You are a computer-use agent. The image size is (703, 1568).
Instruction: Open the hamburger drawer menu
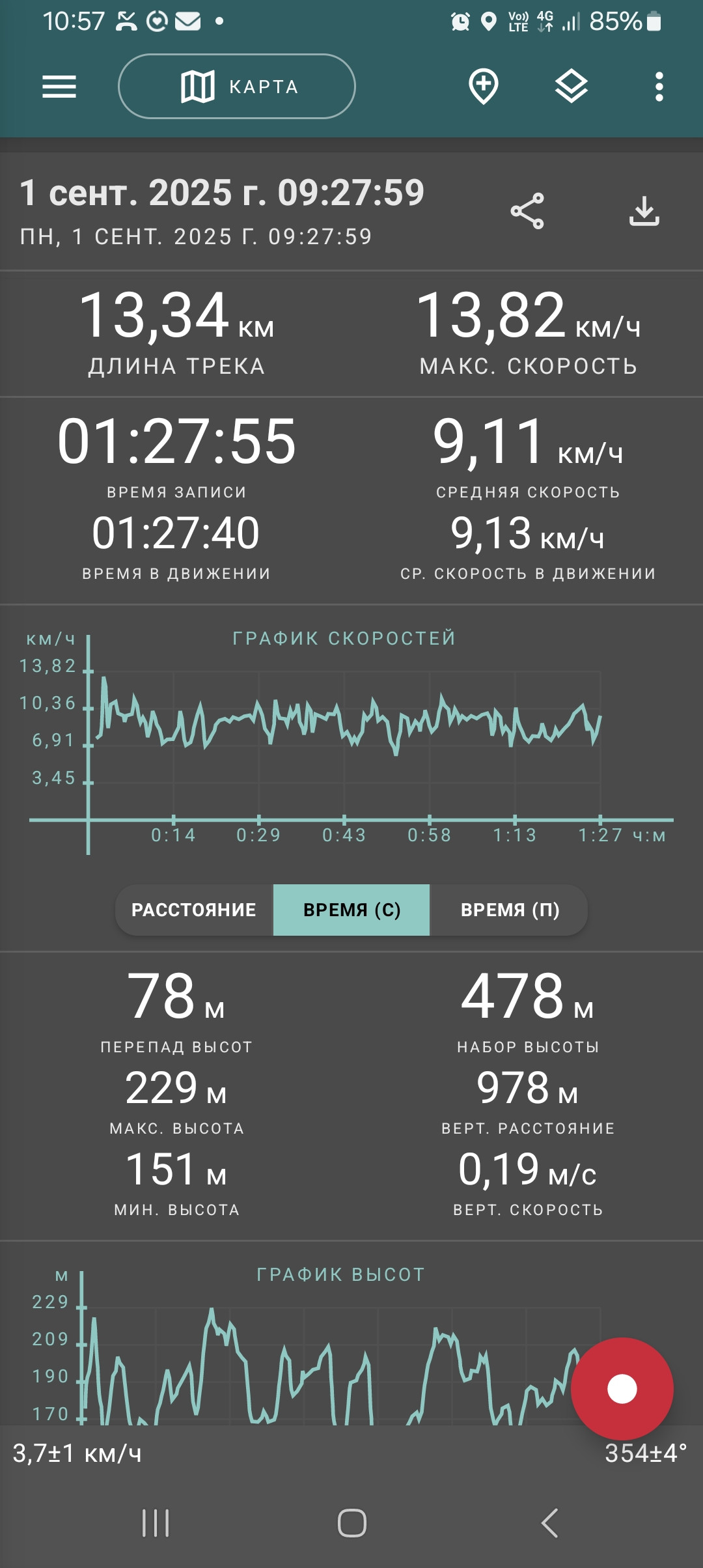[x=59, y=87]
